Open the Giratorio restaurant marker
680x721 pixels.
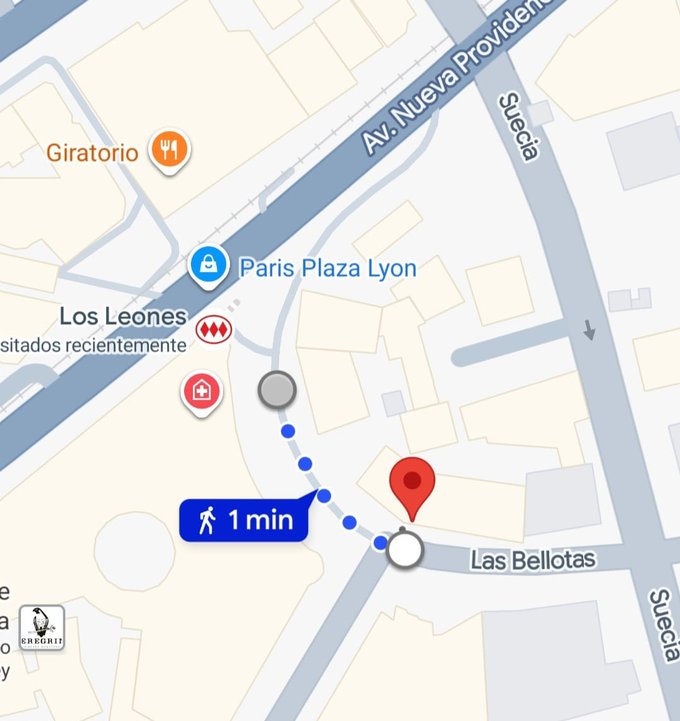coord(170,150)
